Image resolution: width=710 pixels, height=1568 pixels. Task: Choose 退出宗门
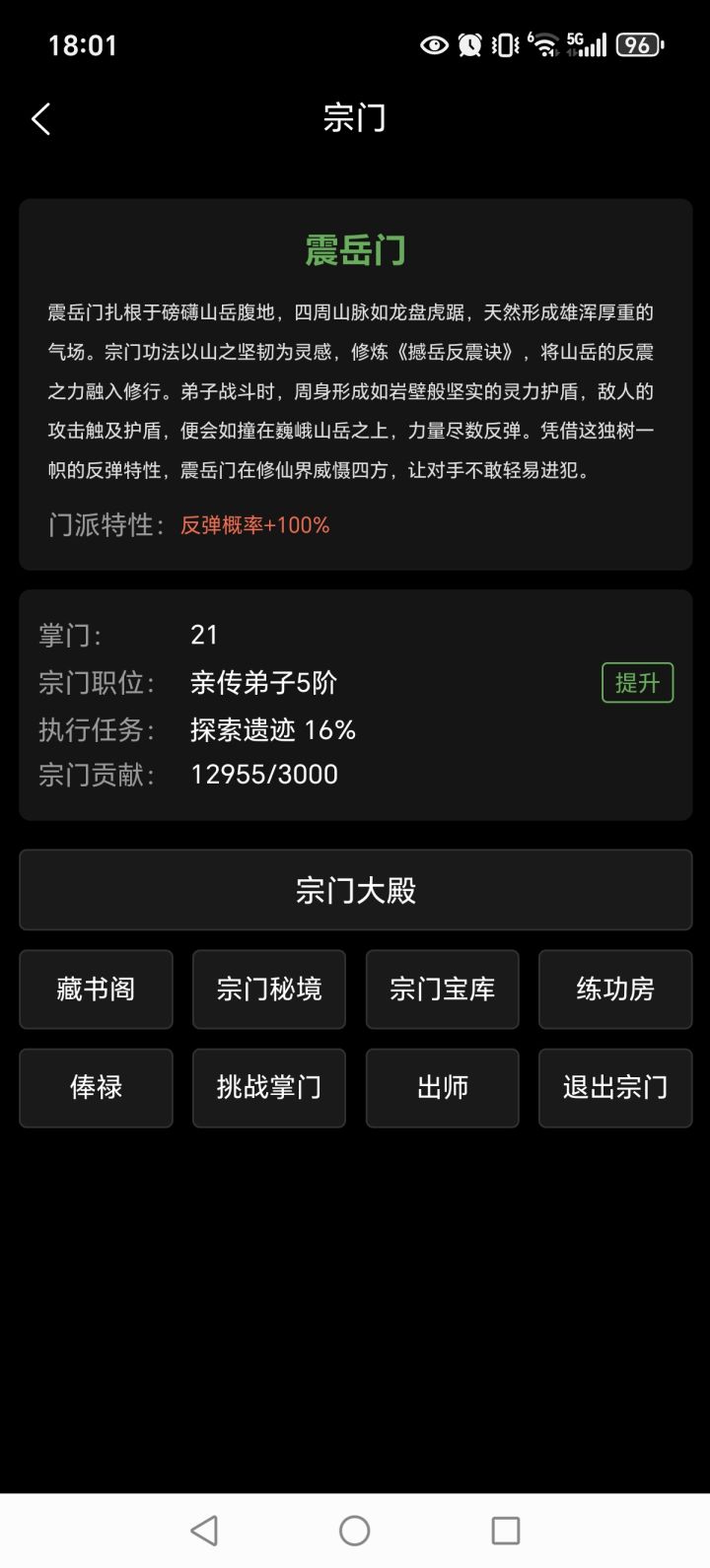point(615,1088)
